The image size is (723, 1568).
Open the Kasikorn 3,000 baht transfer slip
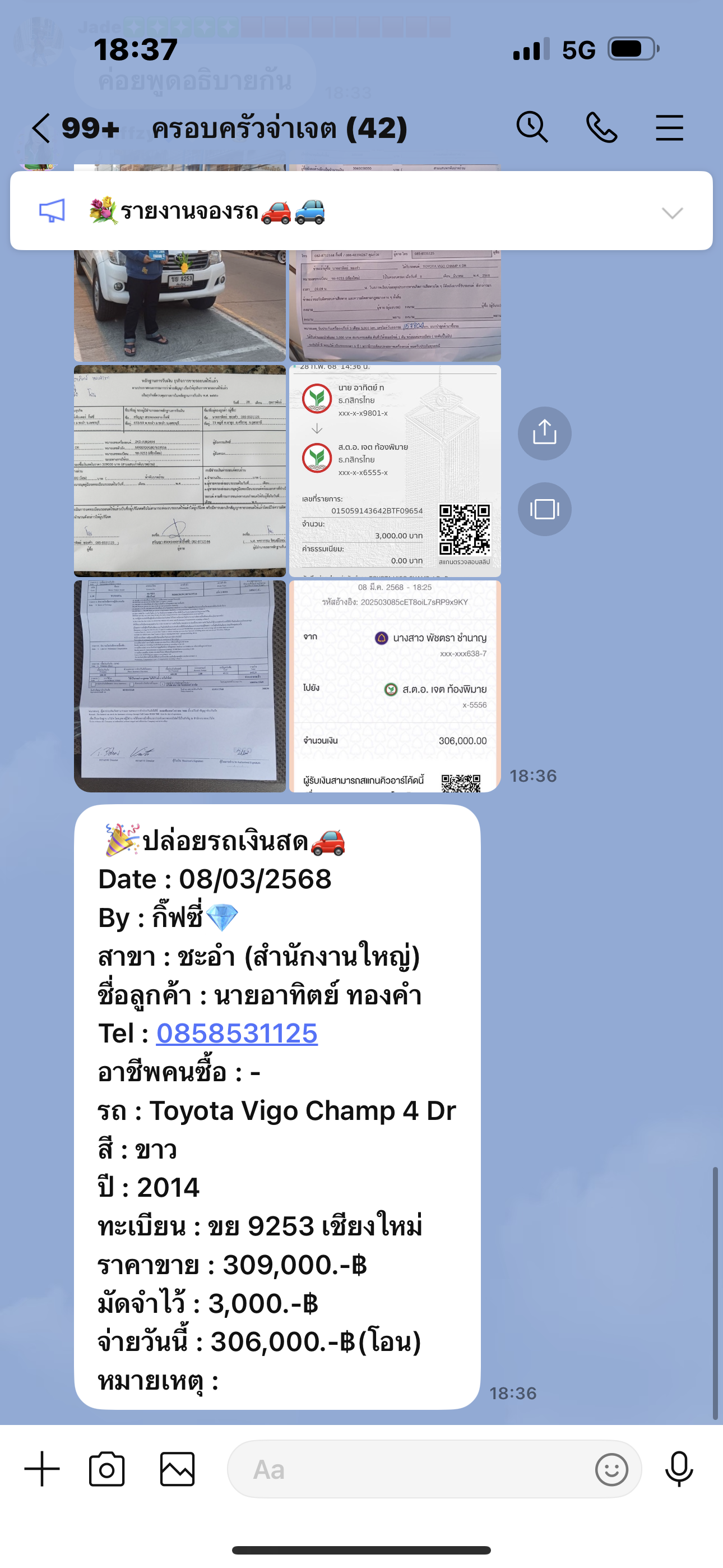(x=395, y=471)
